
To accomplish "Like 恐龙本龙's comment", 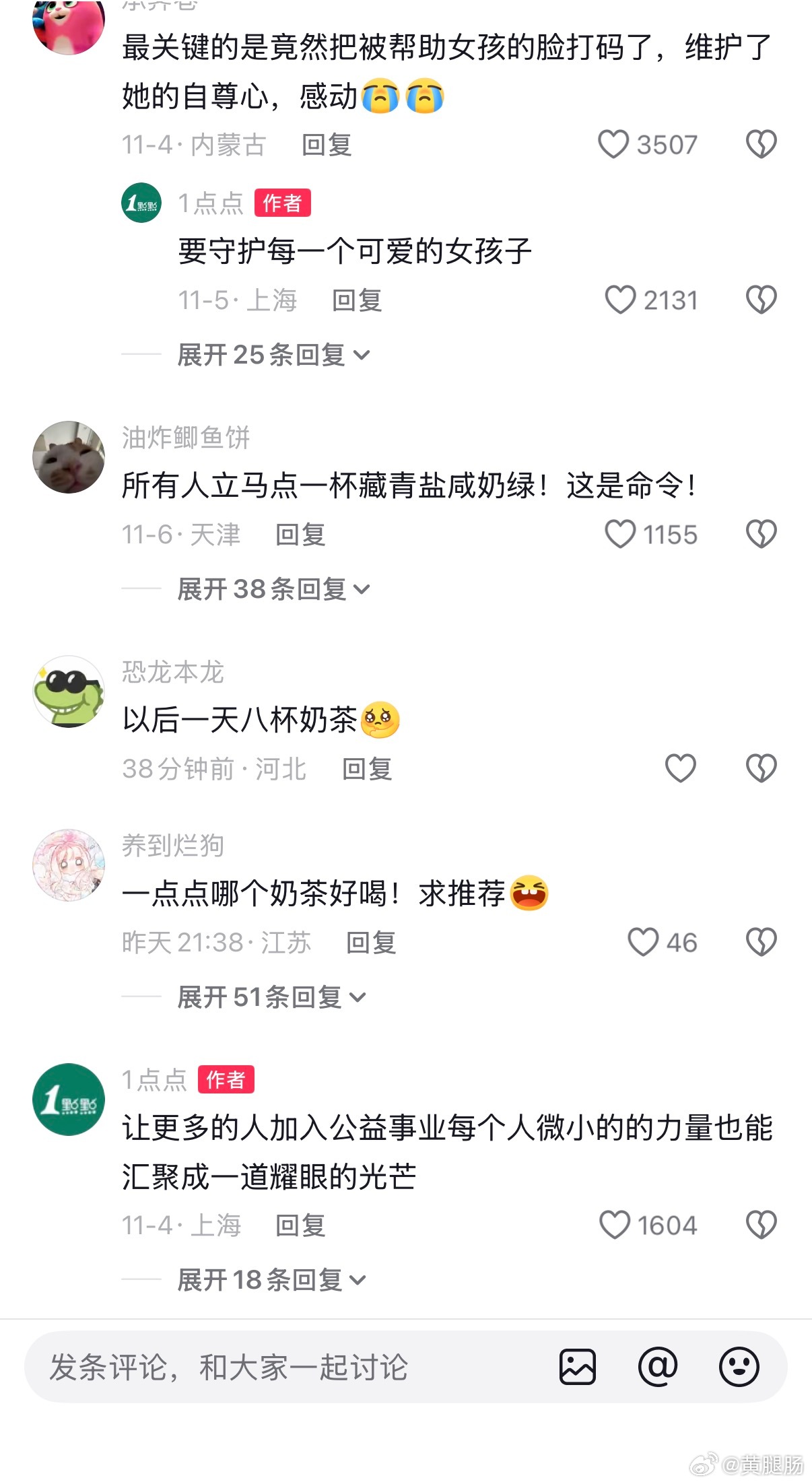I will click(x=680, y=768).
